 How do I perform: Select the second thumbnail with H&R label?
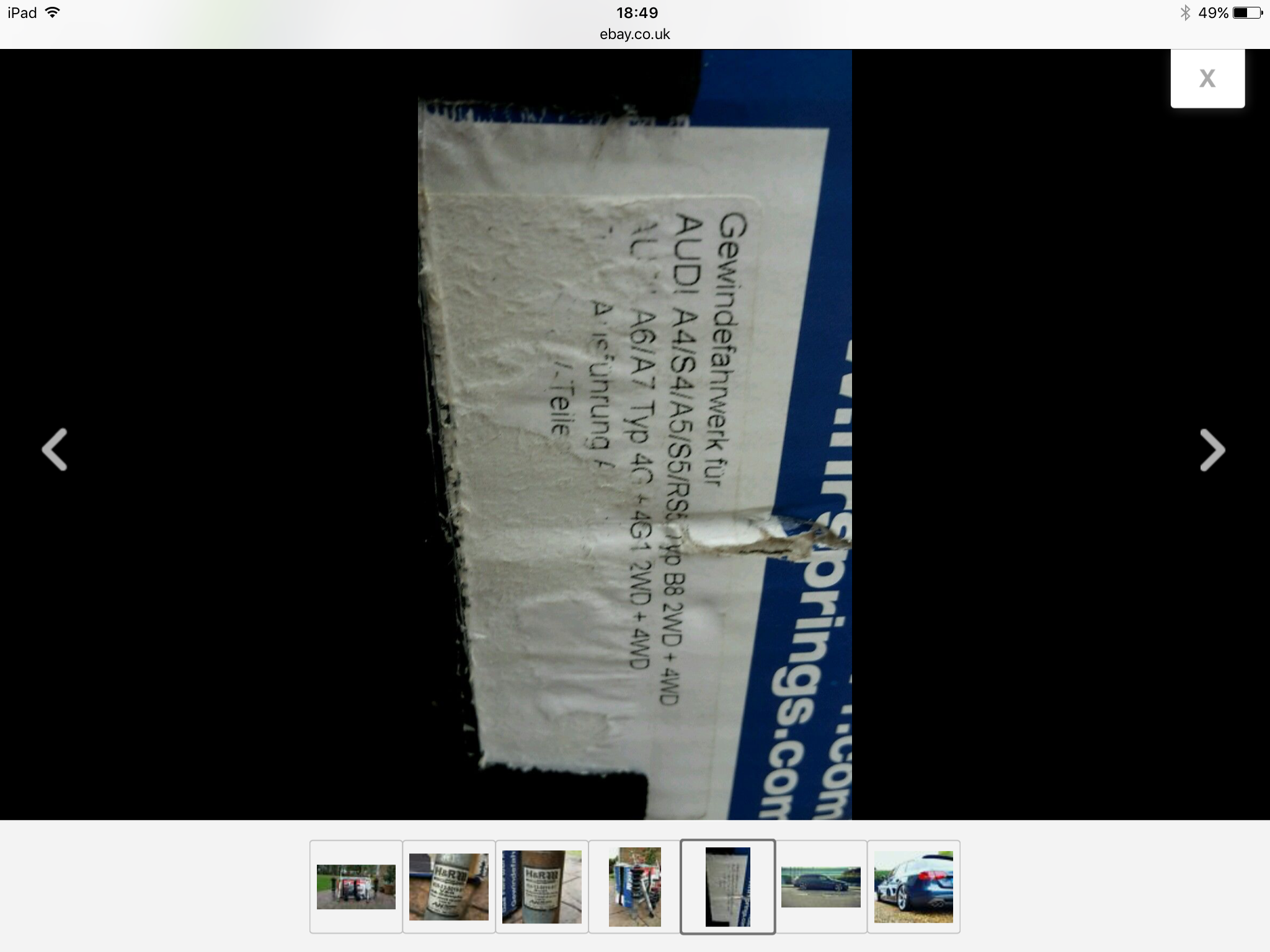449,886
